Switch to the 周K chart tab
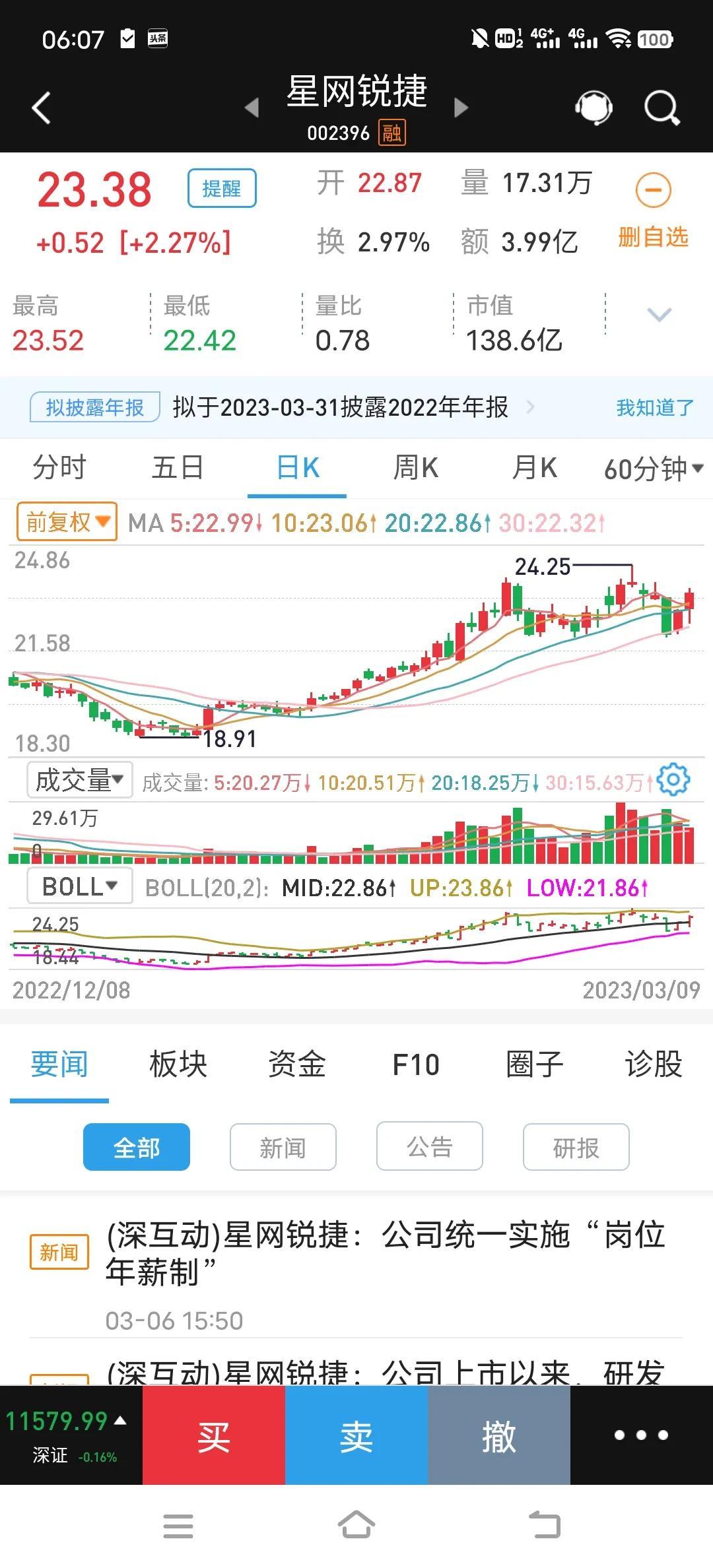The image size is (713, 1568). [x=416, y=467]
